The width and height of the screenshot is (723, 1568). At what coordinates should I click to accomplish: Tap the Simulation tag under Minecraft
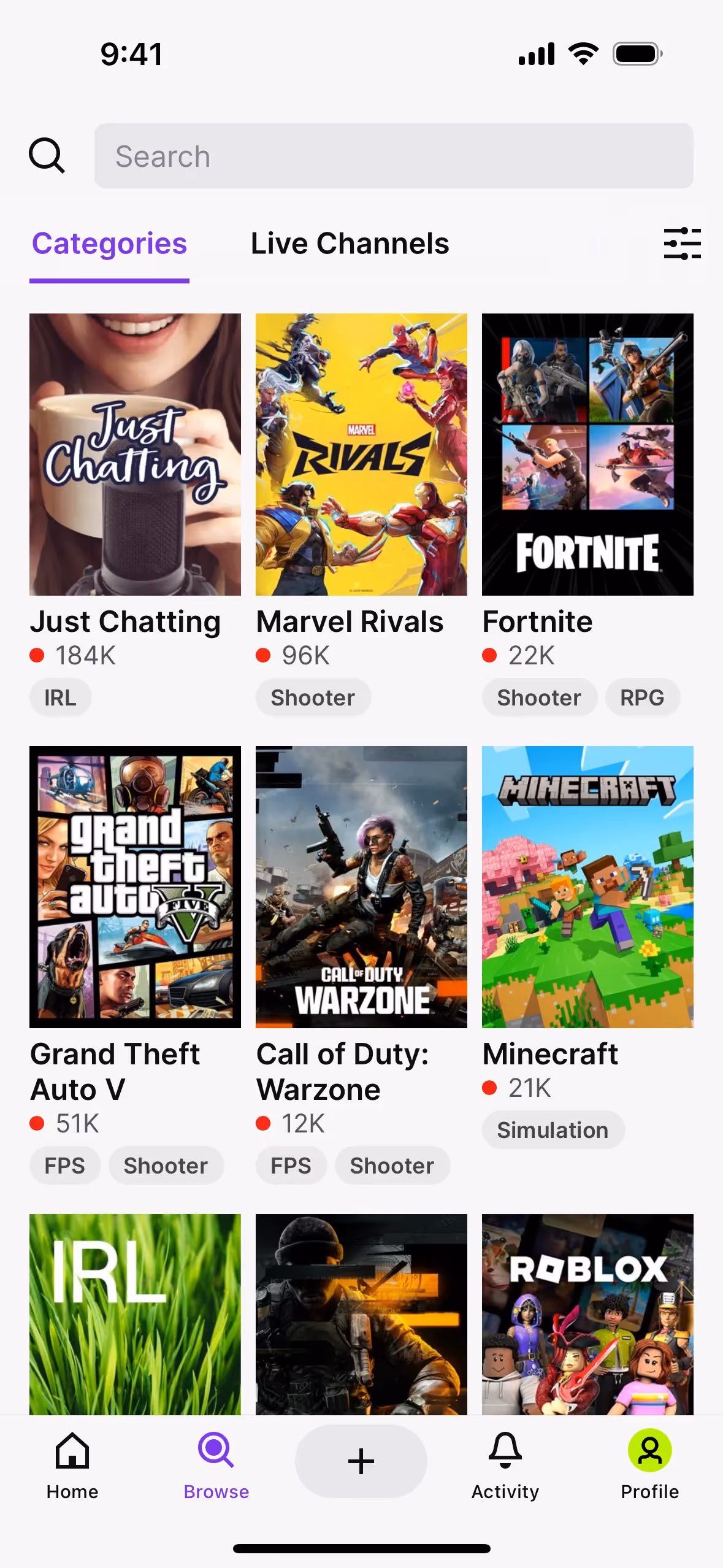click(553, 1130)
